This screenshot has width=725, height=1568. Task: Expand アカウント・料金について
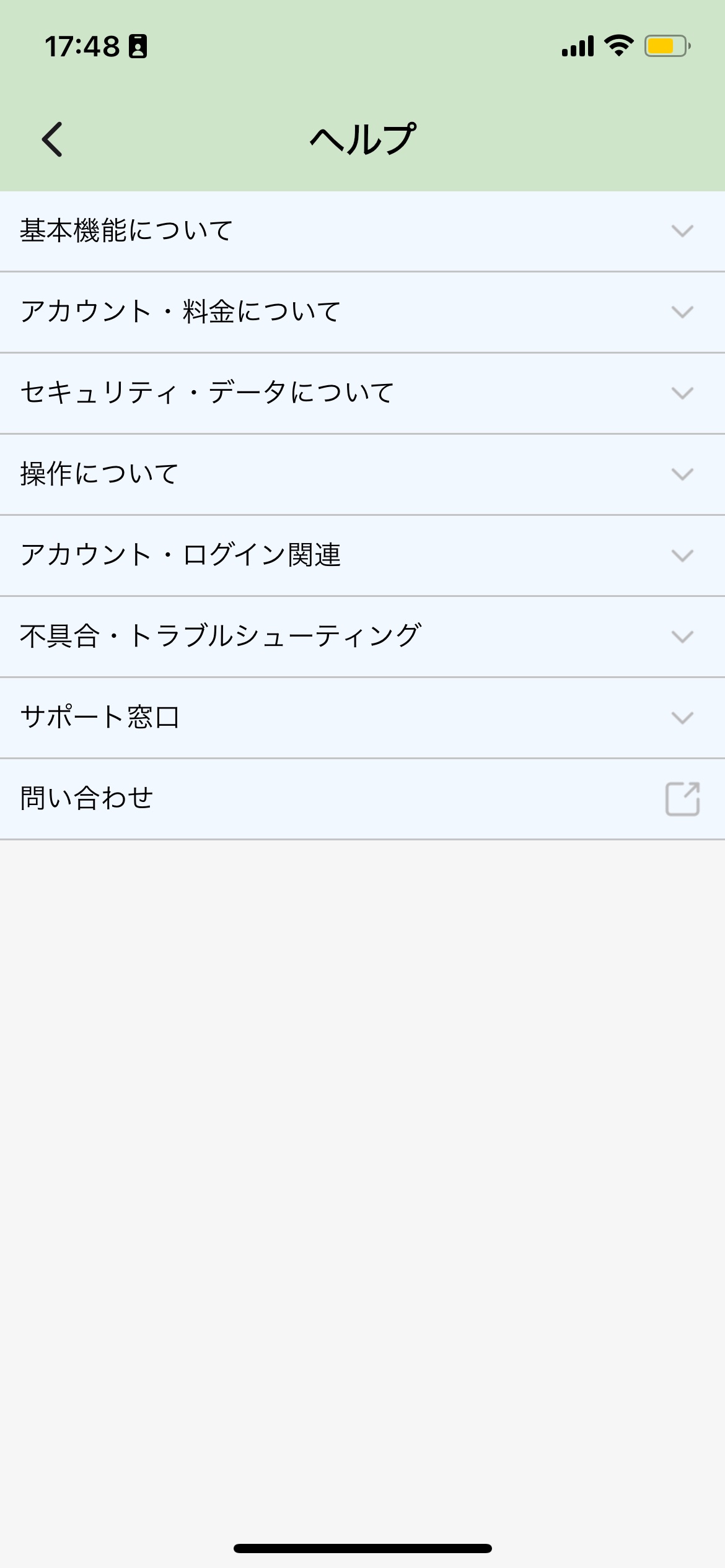click(362, 312)
